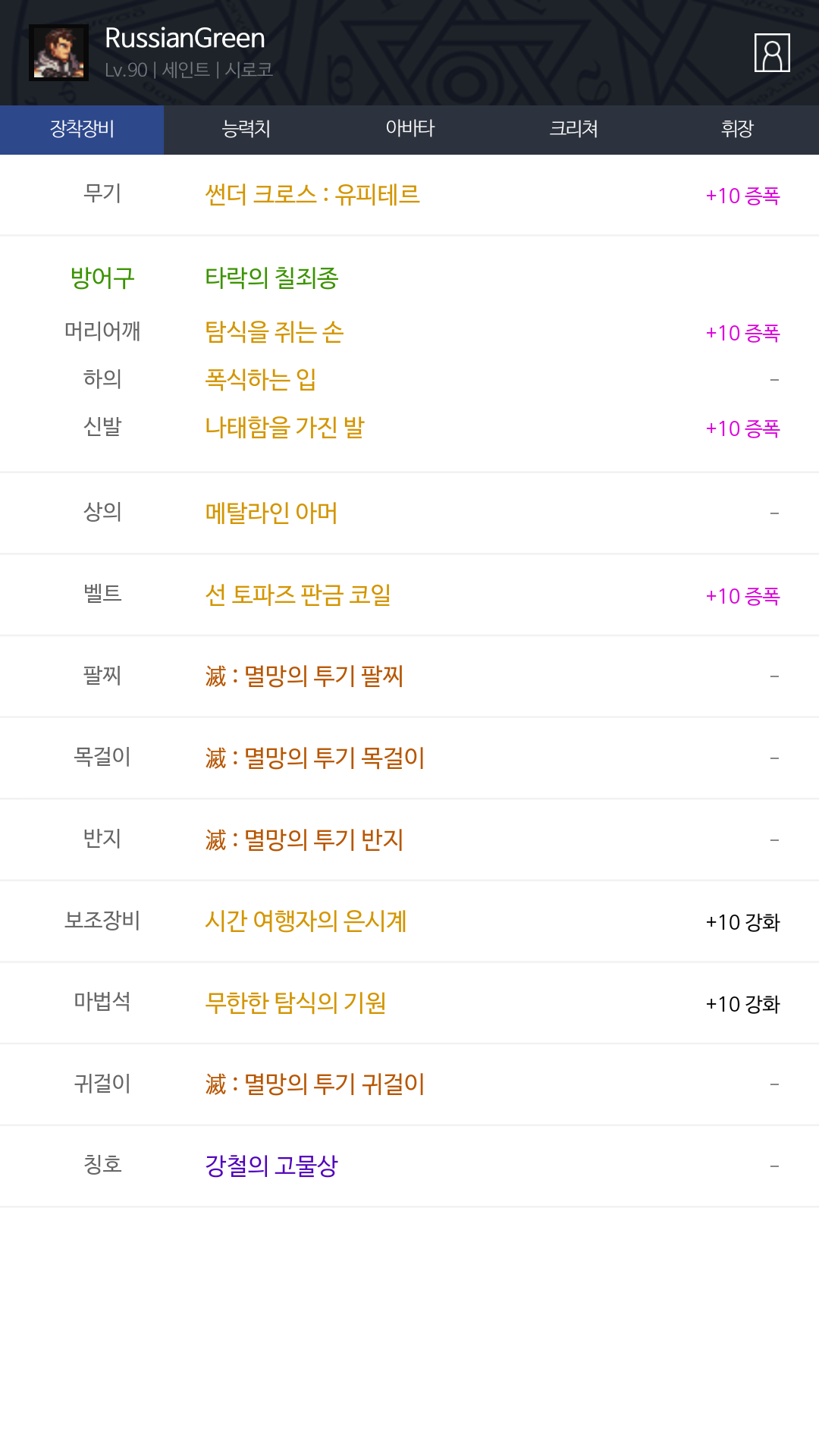Screen dimensions: 819x1456
Task: View the 탐식을 쥐는 손 item
Action: click(275, 332)
